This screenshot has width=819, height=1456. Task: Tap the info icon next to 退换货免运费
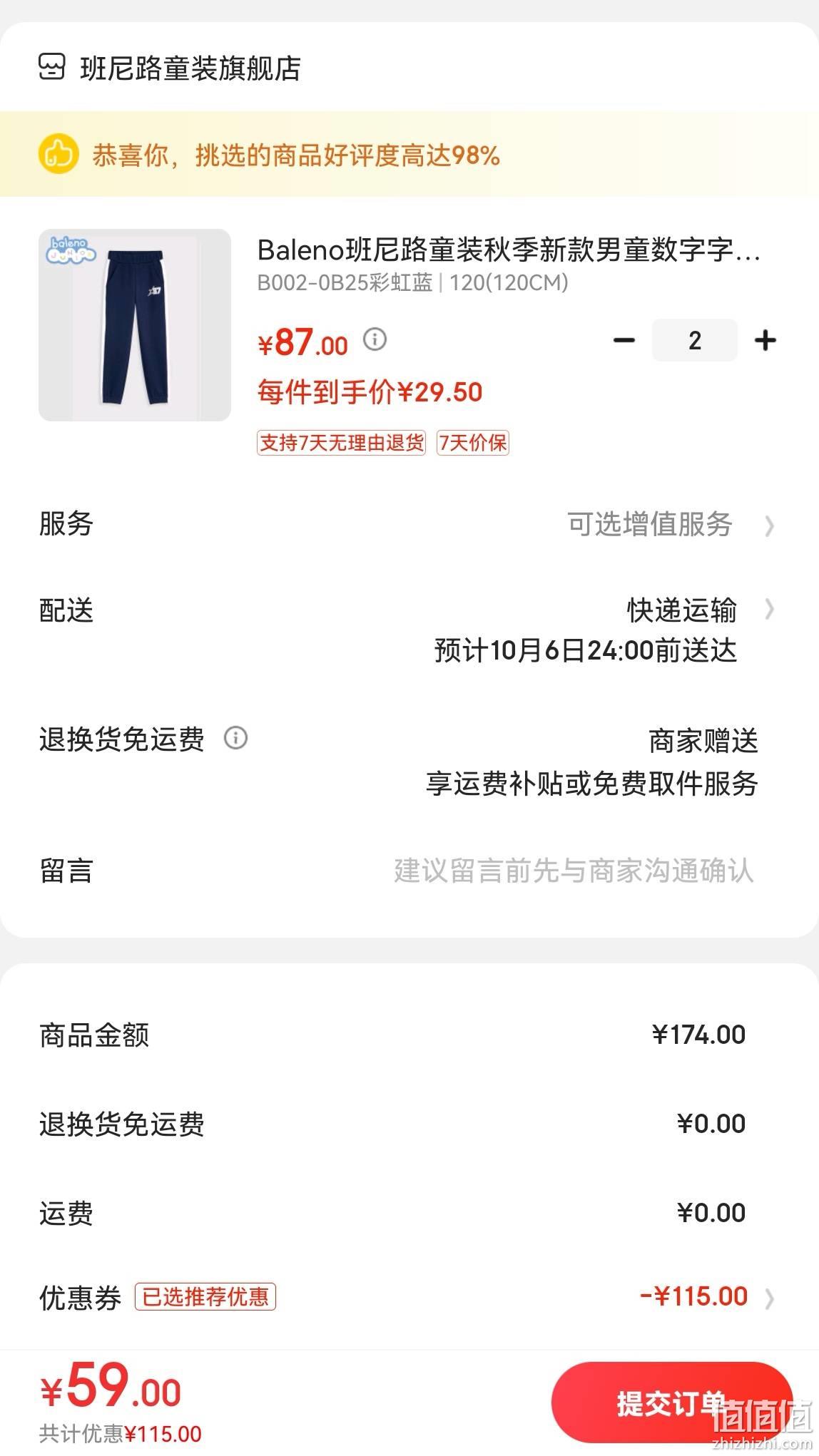coord(235,738)
